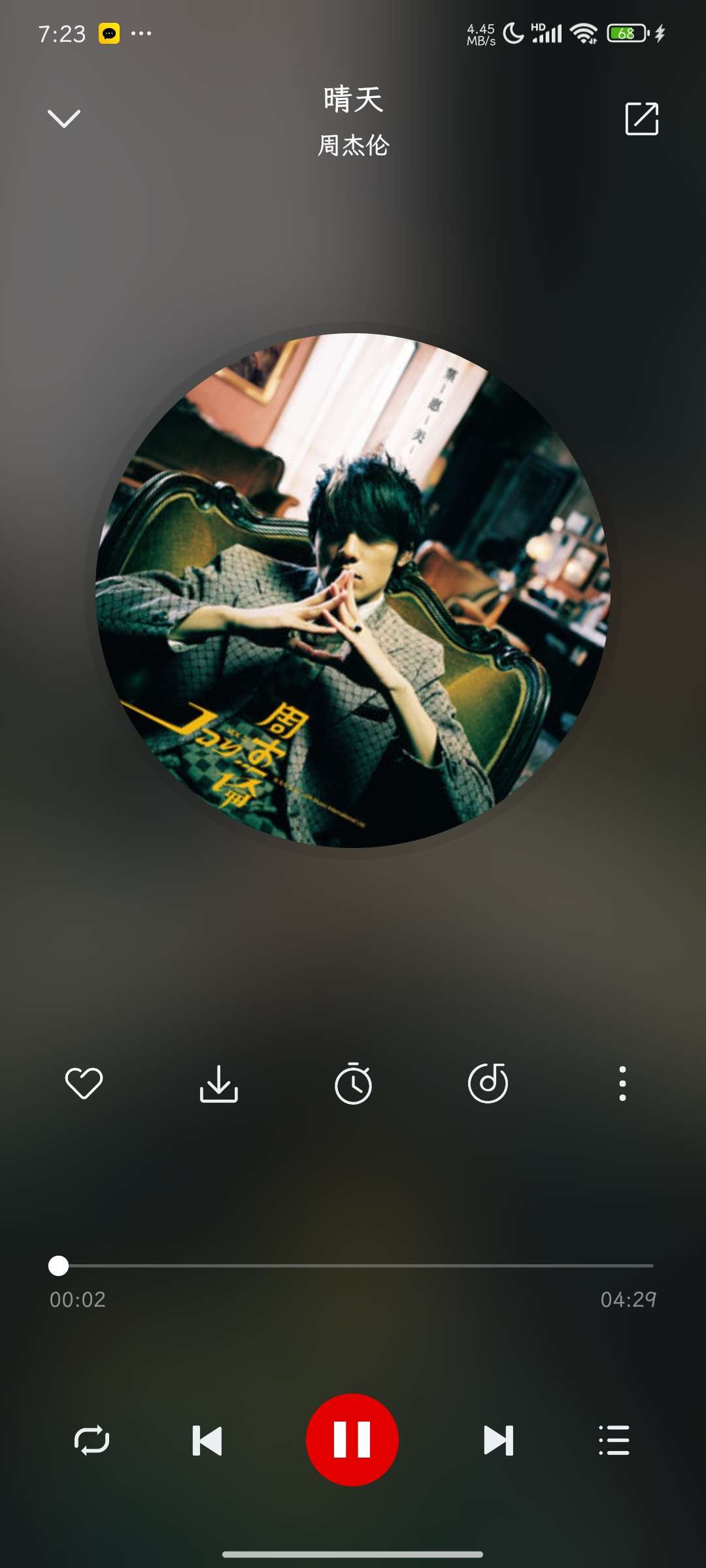Open the playlist queue
Image resolution: width=706 pixels, height=1568 pixels.
[x=614, y=1440]
